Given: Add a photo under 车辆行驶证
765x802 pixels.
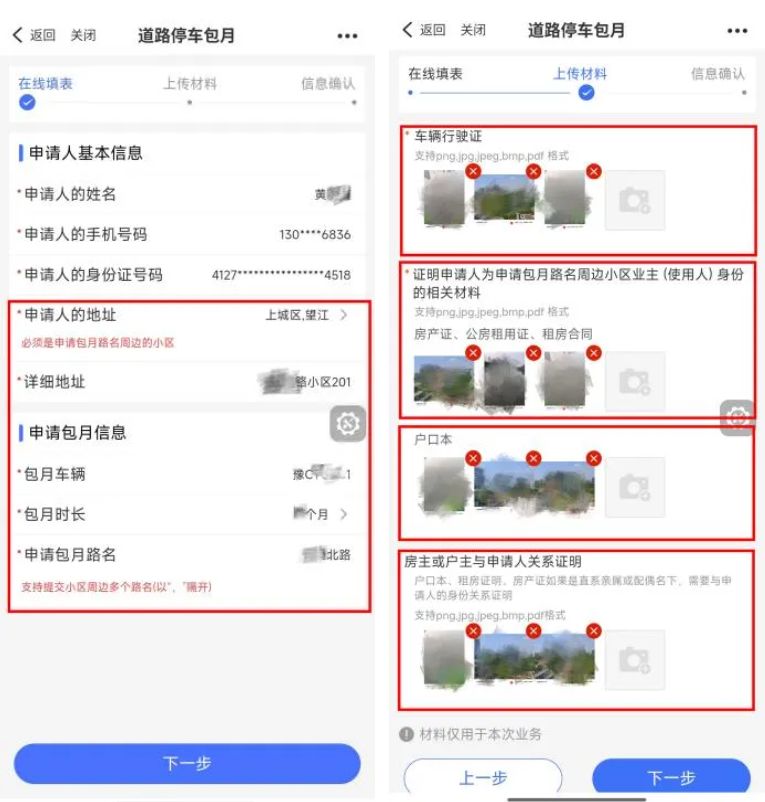Looking at the screenshot, I should click(x=634, y=201).
